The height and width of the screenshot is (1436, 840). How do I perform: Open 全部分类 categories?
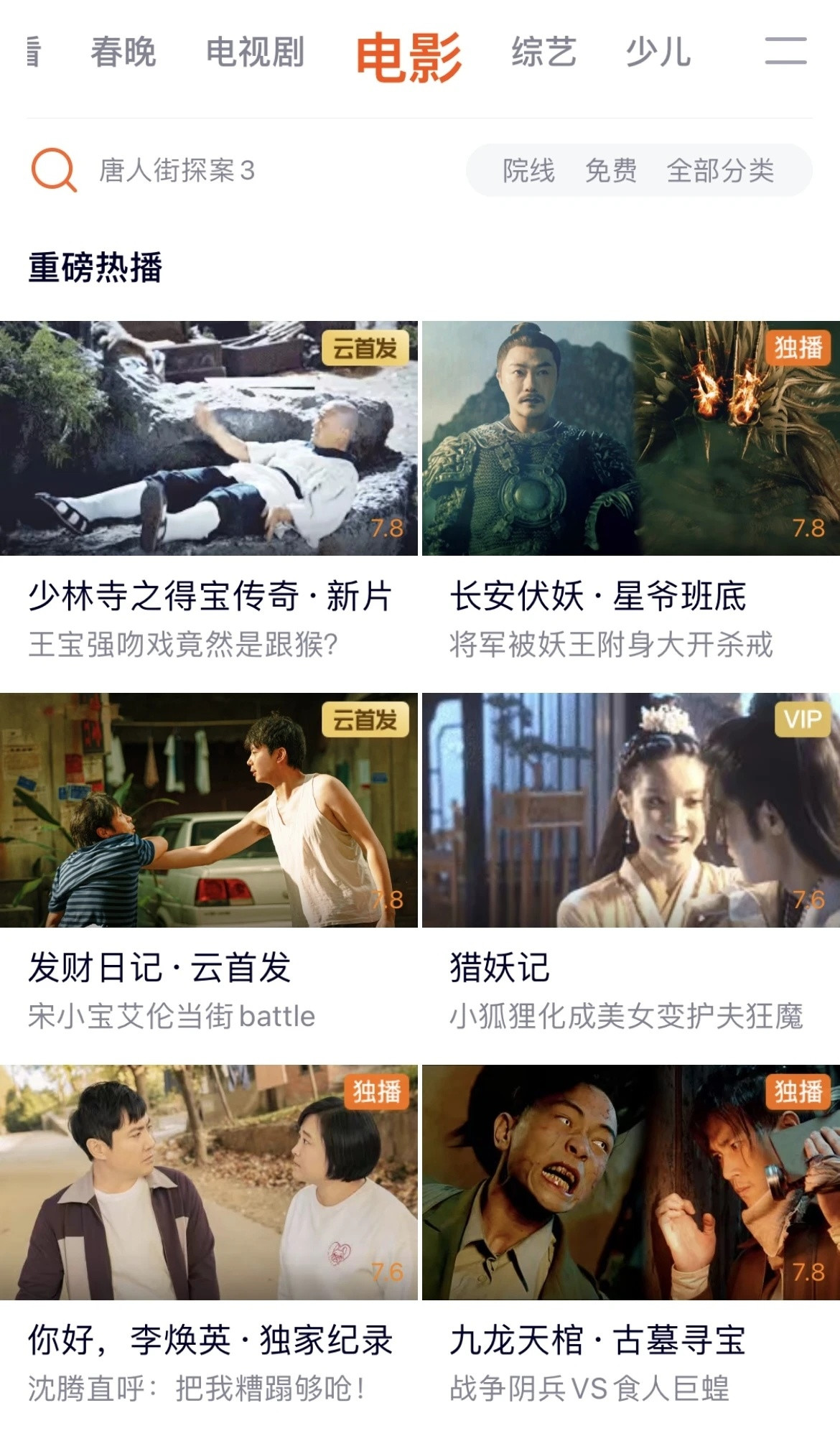(x=720, y=171)
